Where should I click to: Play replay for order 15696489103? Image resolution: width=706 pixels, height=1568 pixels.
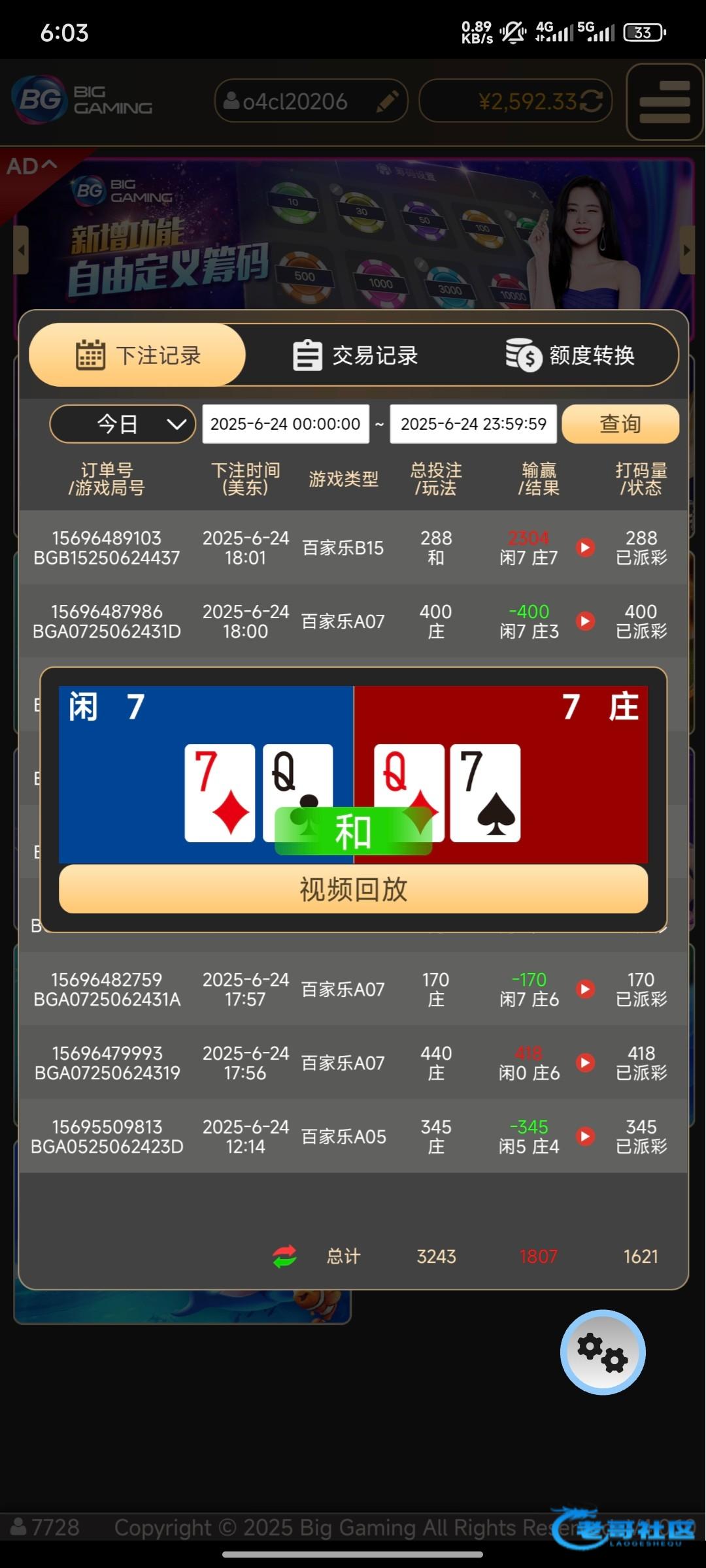click(x=586, y=547)
